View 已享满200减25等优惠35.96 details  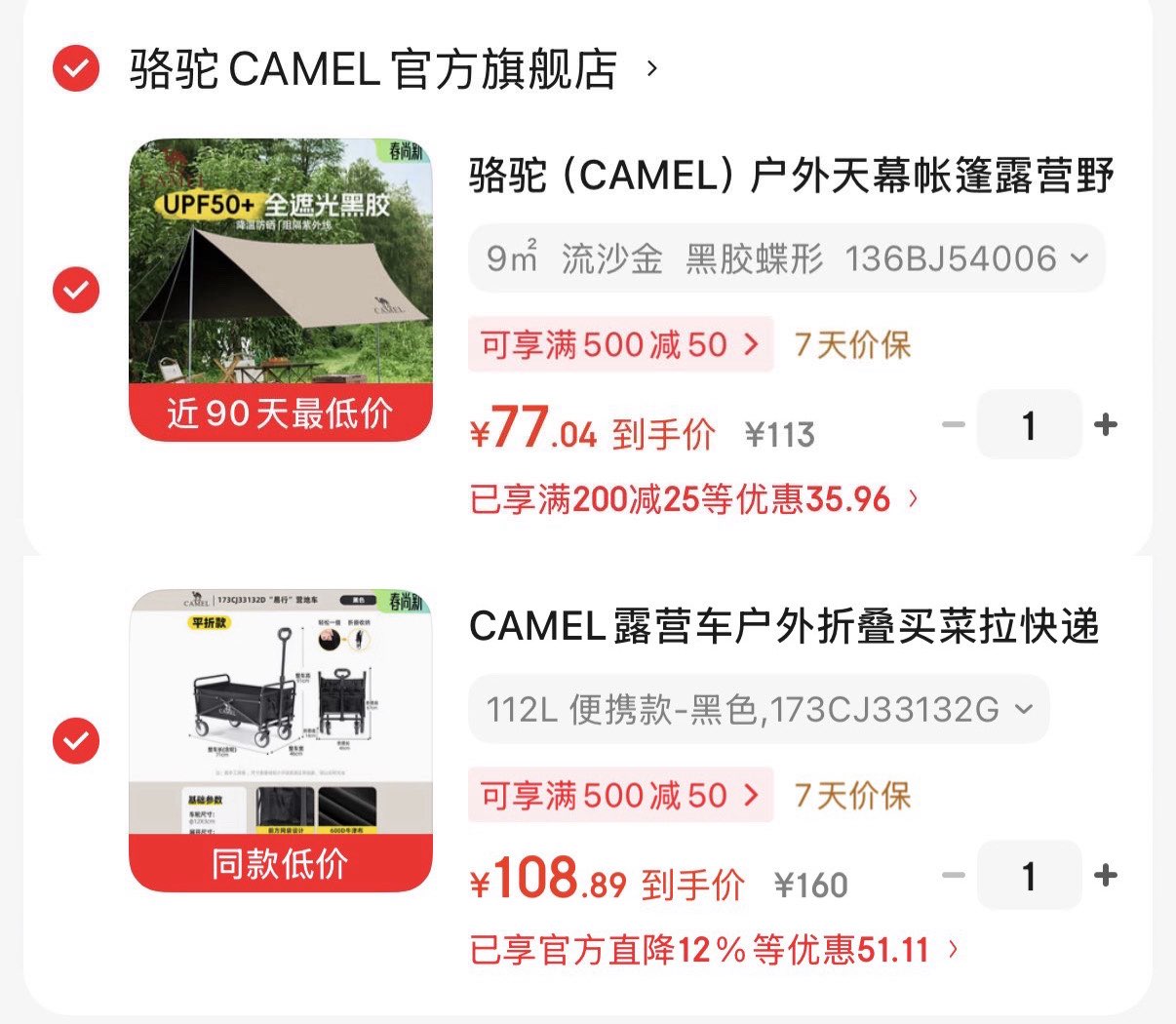[x=693, y=500]
